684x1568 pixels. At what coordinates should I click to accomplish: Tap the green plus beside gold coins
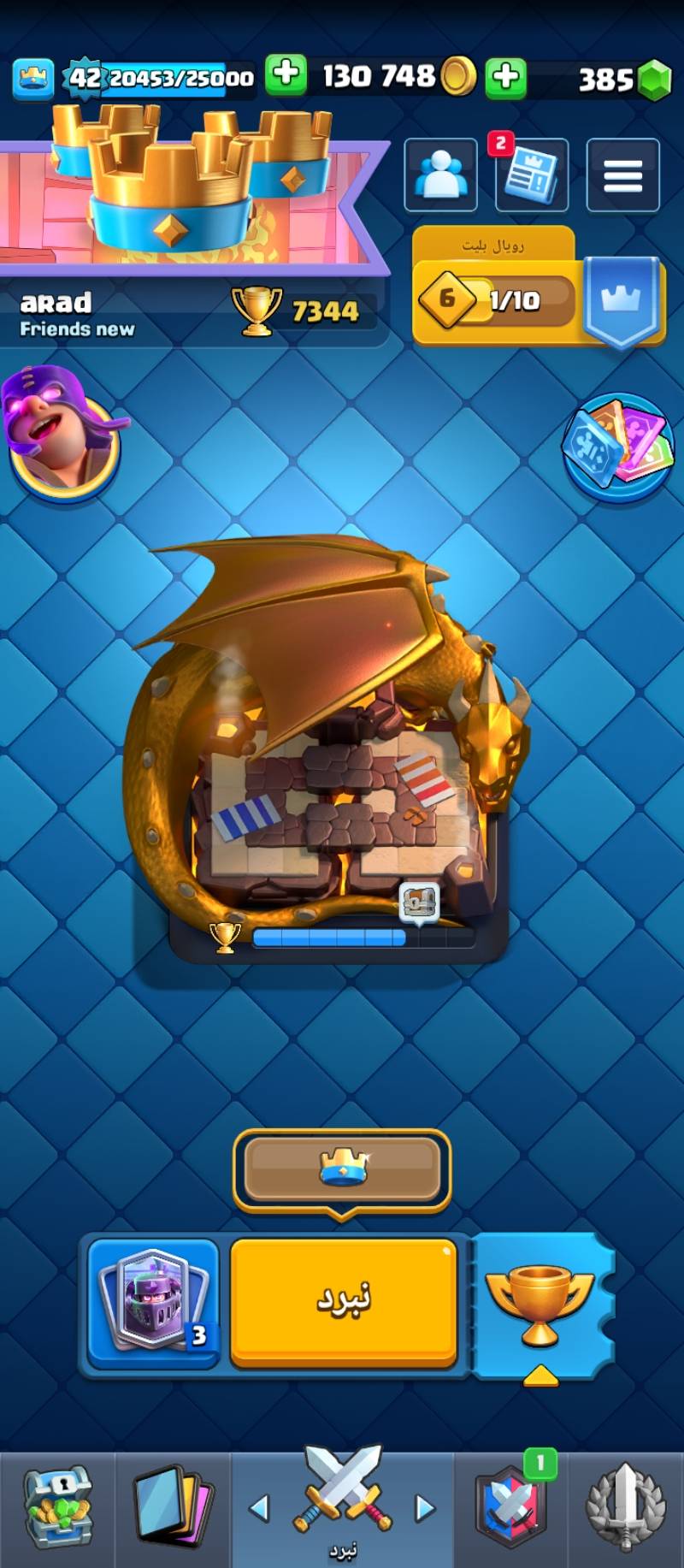505,77
